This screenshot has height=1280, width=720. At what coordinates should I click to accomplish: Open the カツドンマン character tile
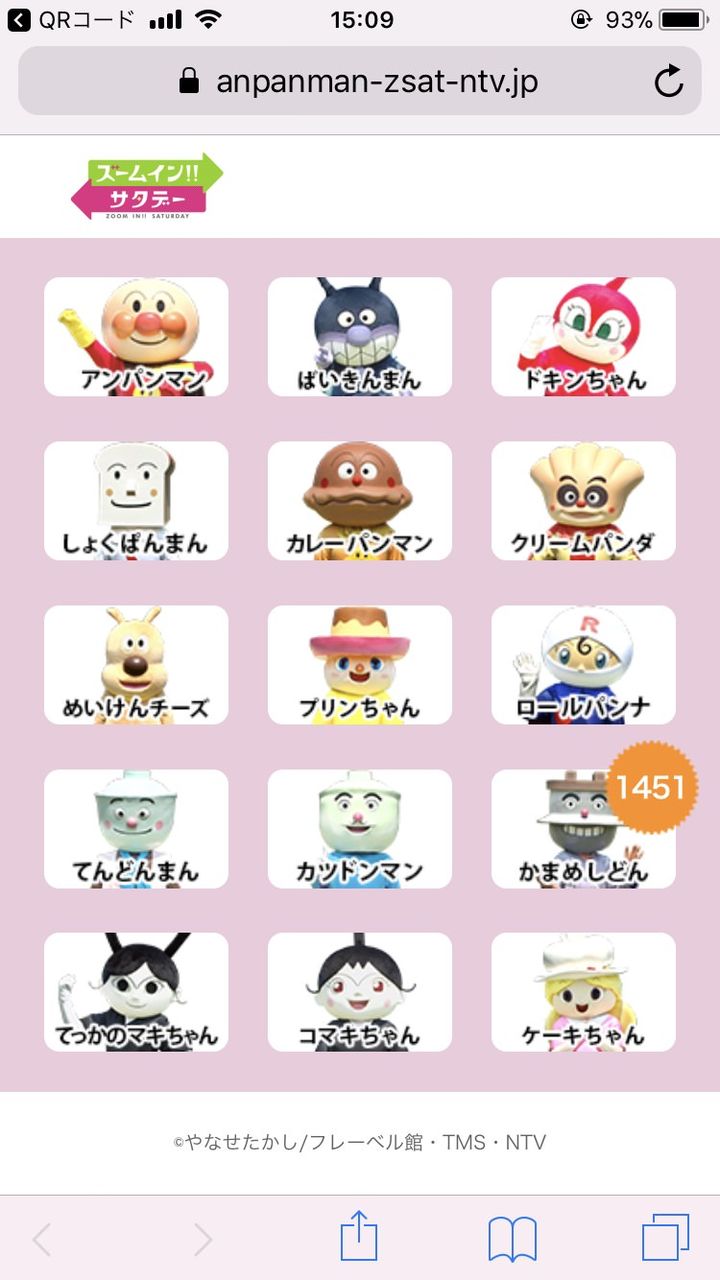point(360,828)
